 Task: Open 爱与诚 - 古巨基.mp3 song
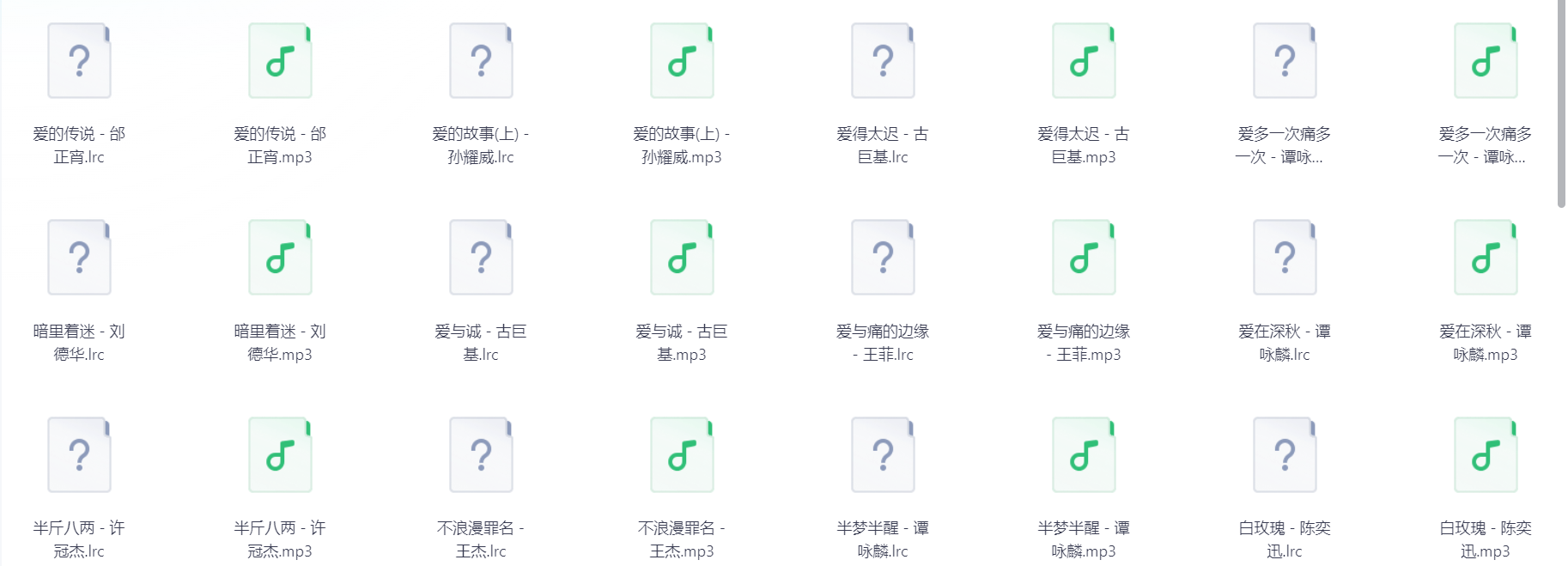pos(682,258)
